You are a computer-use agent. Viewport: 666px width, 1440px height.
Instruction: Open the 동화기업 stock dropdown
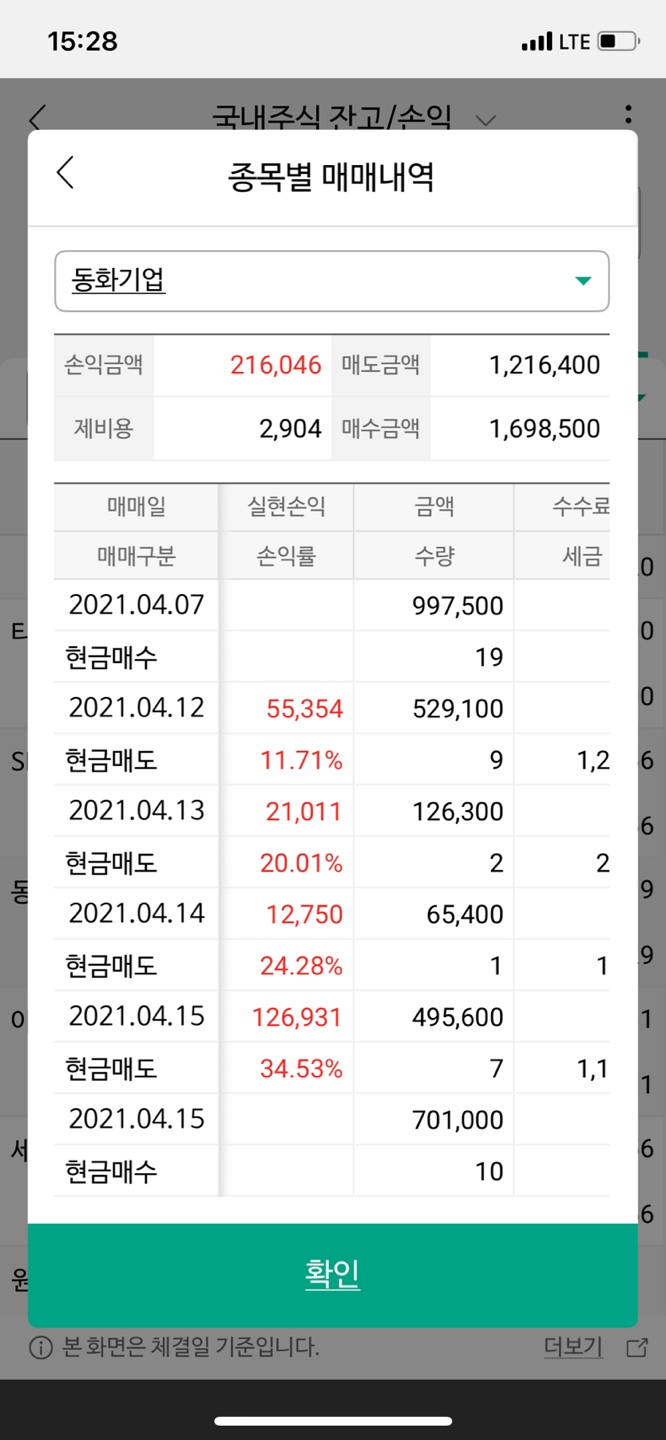[331, 281]
